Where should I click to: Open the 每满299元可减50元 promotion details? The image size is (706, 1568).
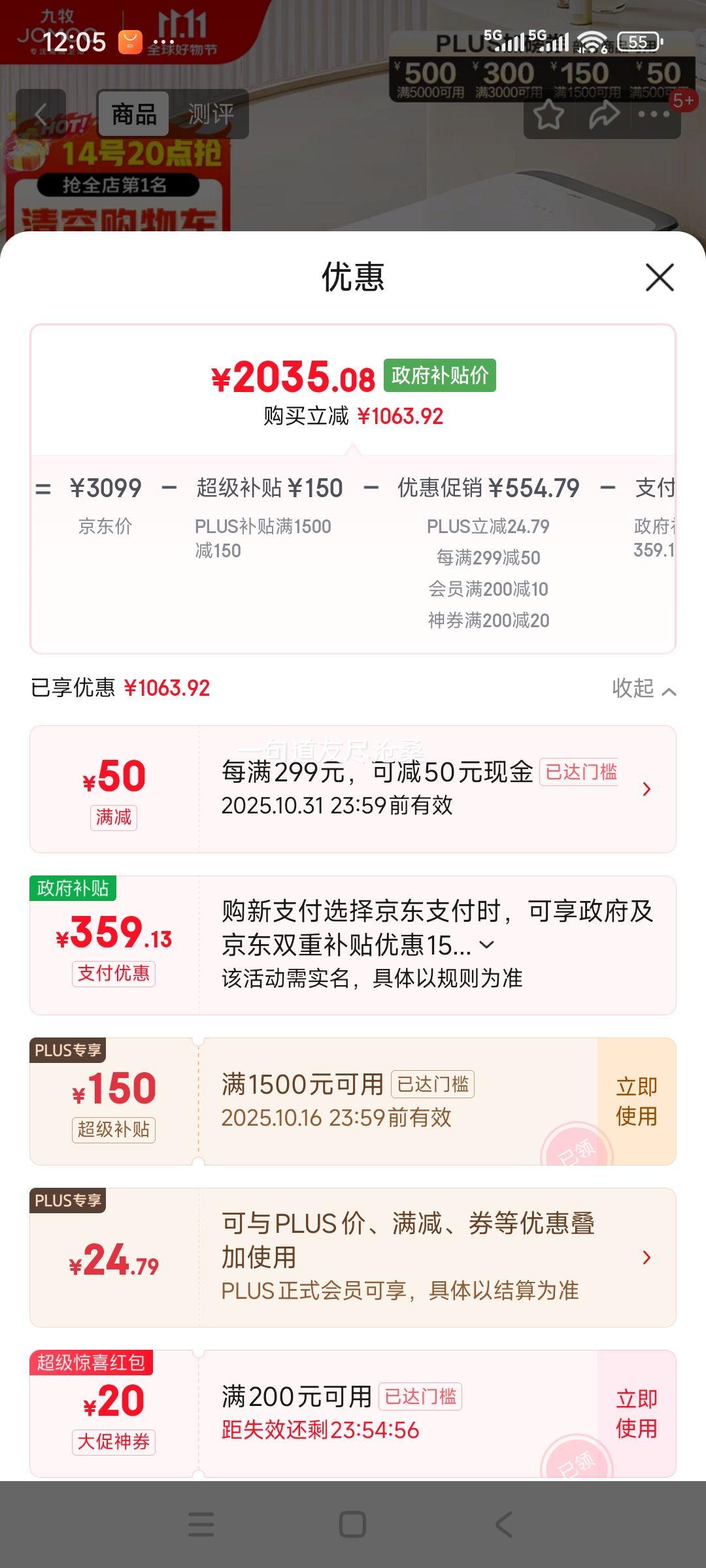(646, 789)
